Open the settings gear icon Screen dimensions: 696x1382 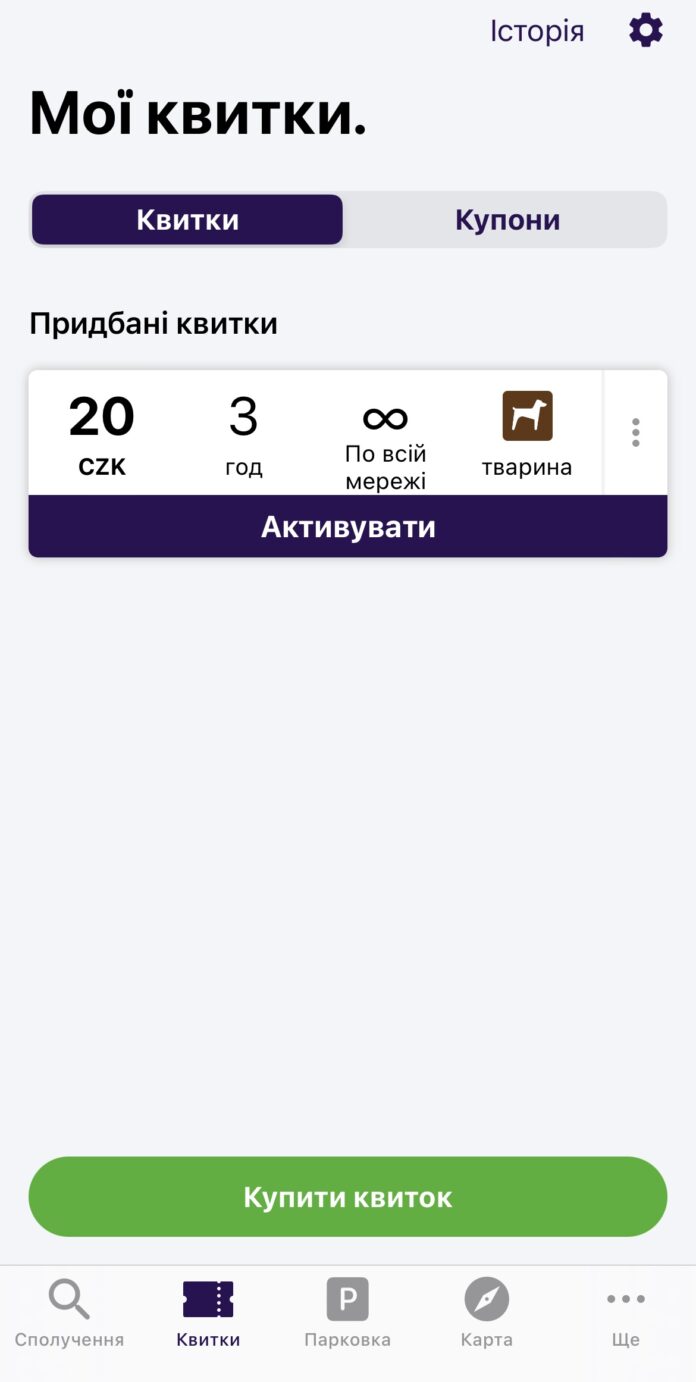pyautogui.click(x=645, y=31)
